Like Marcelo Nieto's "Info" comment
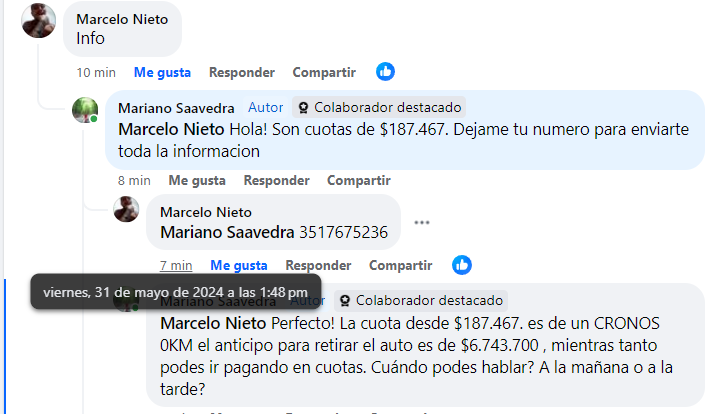Screen dimensions: 709x414 point(162,72)
